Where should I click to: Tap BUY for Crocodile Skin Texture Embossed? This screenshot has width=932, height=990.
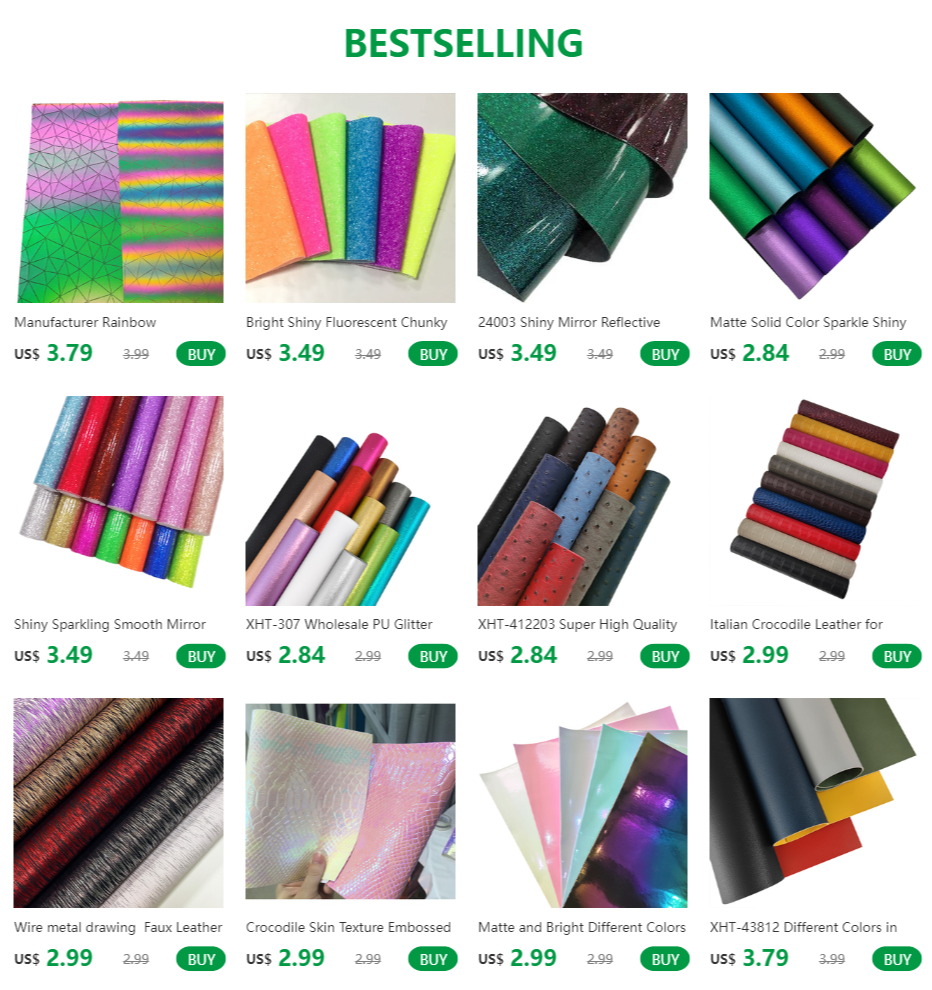click(433, 959)
